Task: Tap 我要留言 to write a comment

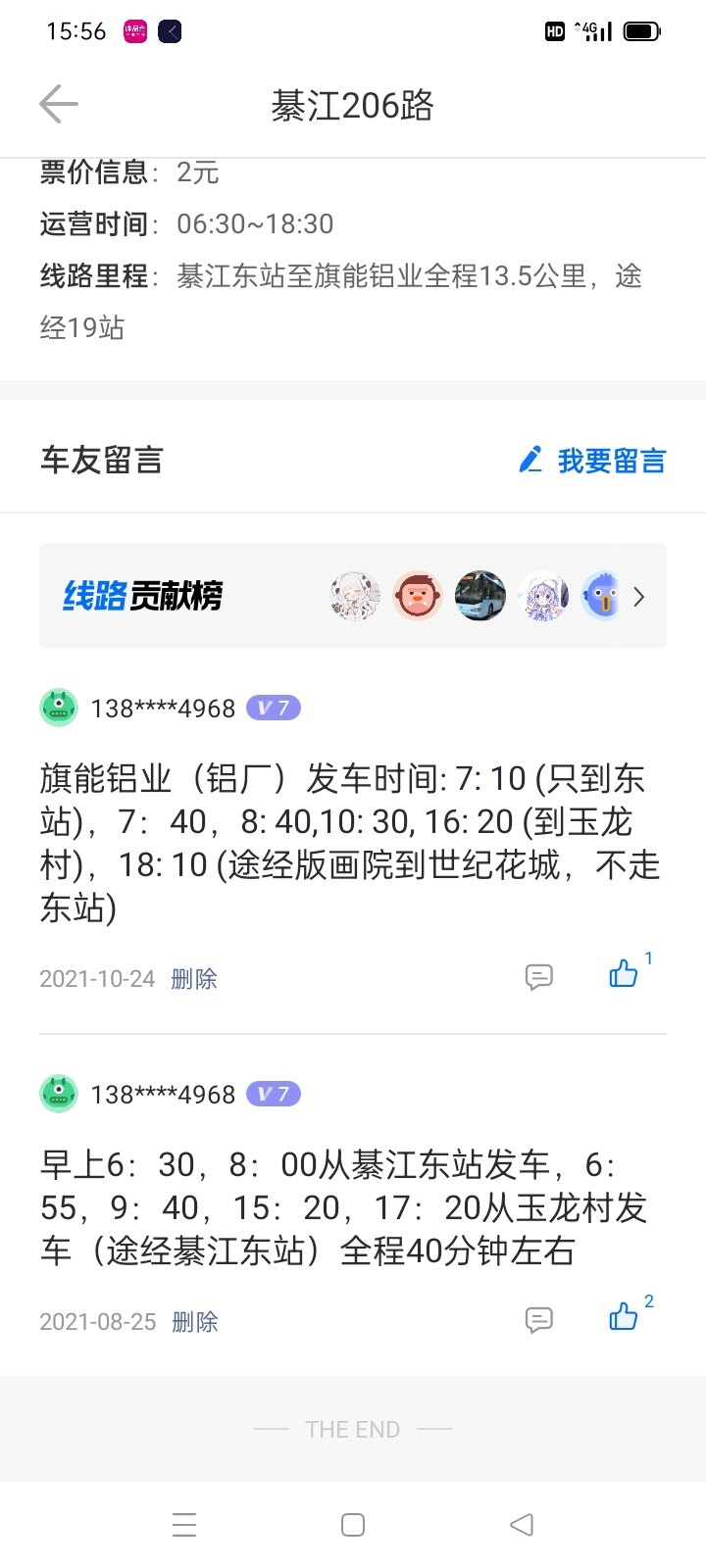Action: click(x=592, y=460)
